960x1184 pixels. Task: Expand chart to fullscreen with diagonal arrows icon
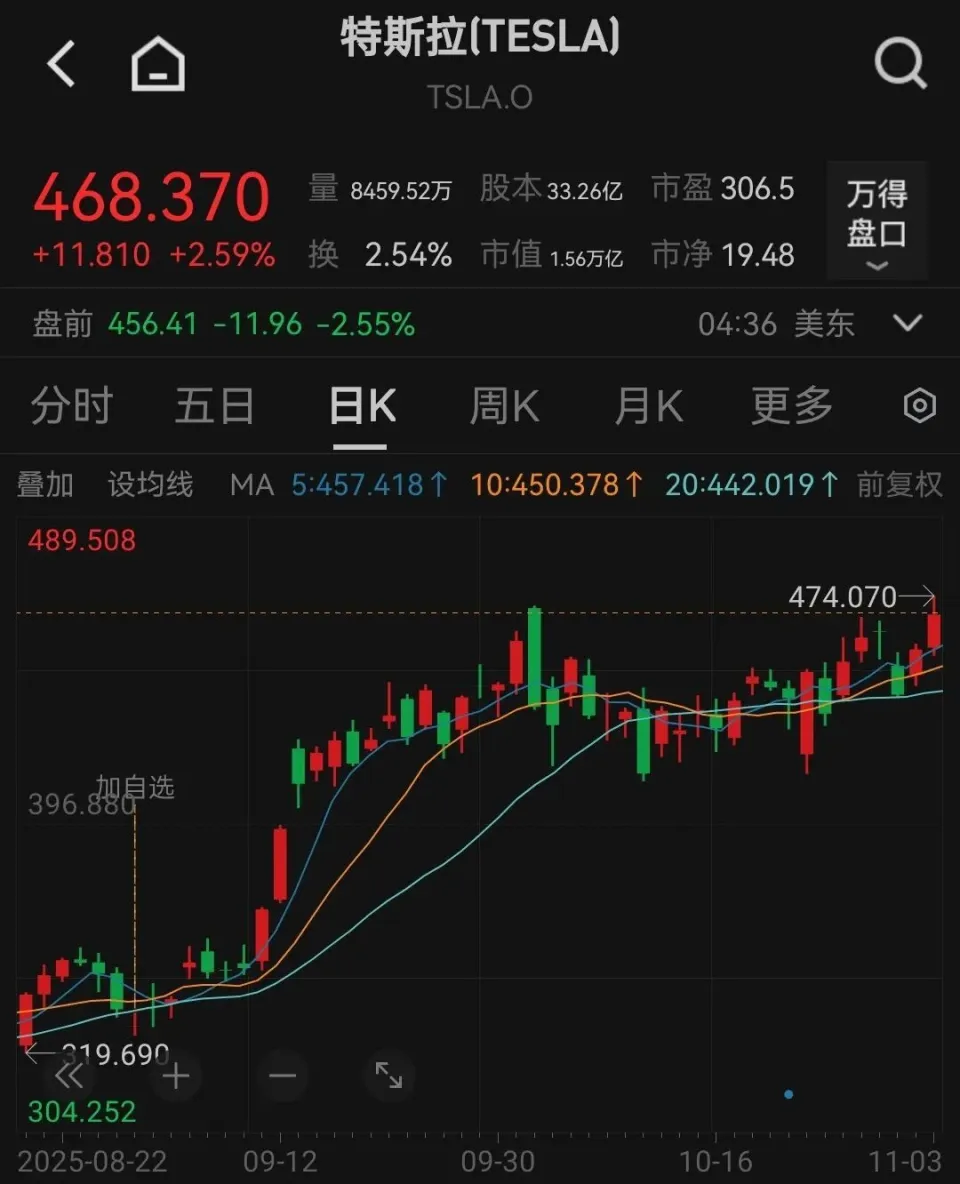(x=390, y=1077)
